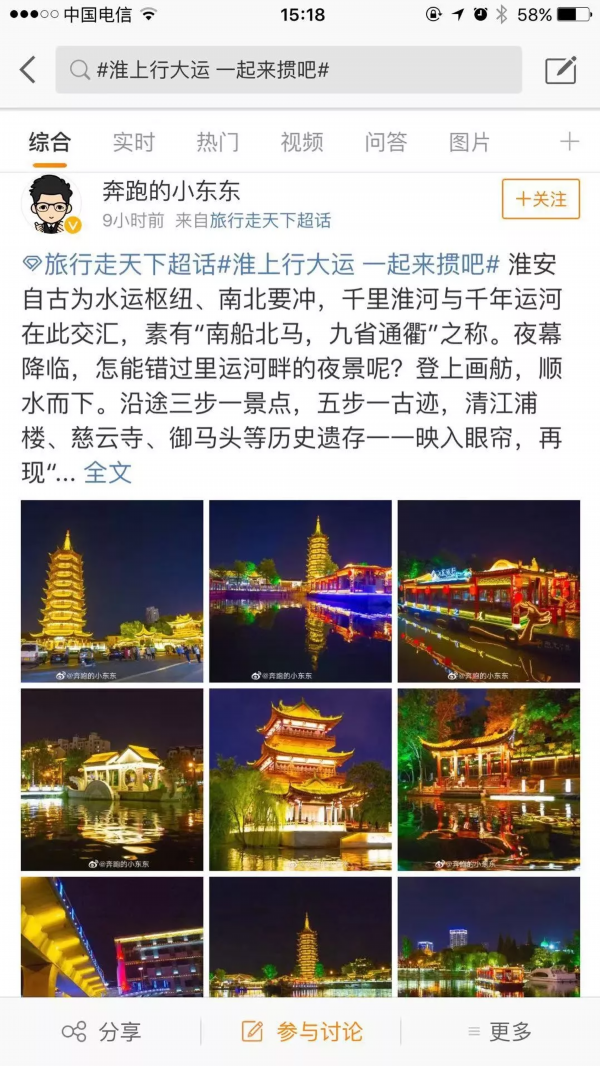
Task: Follow 奔跑的小东东 with +关注
Action: pos(540,199)
